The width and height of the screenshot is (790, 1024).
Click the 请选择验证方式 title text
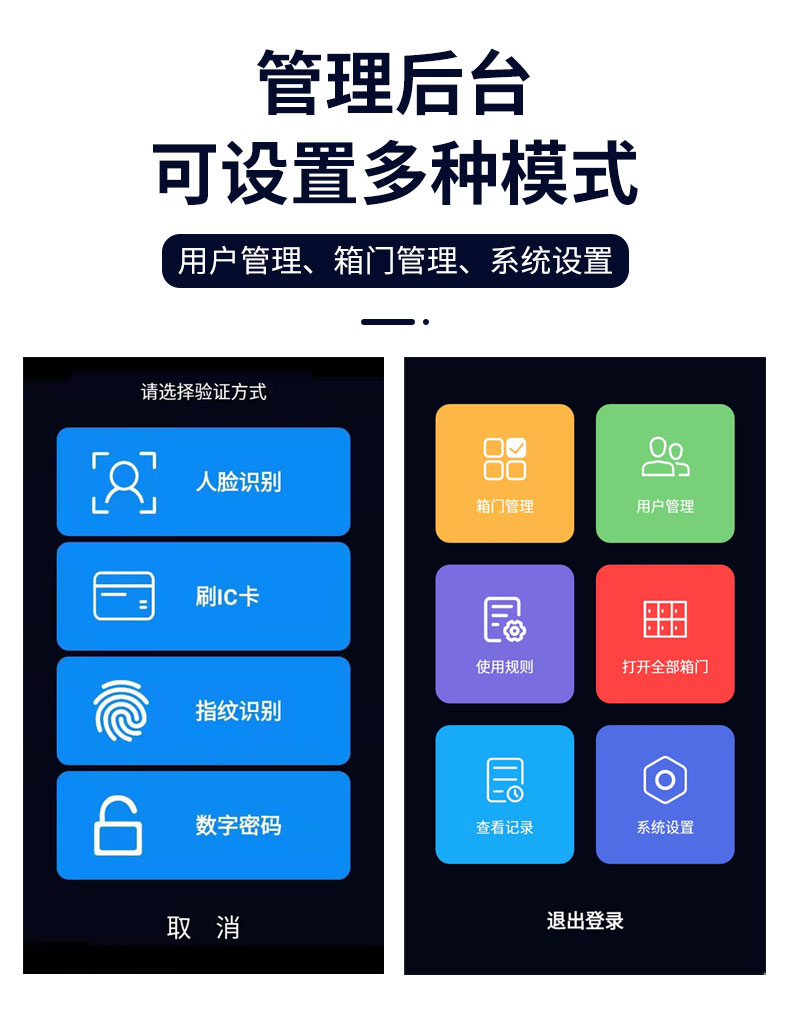point(203,393)
